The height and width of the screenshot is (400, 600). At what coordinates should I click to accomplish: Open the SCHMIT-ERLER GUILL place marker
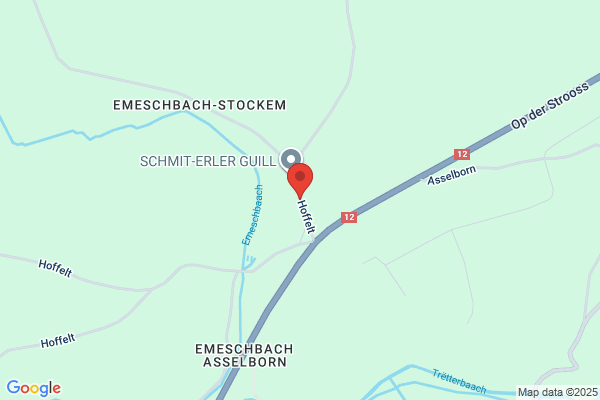point(291,158)
